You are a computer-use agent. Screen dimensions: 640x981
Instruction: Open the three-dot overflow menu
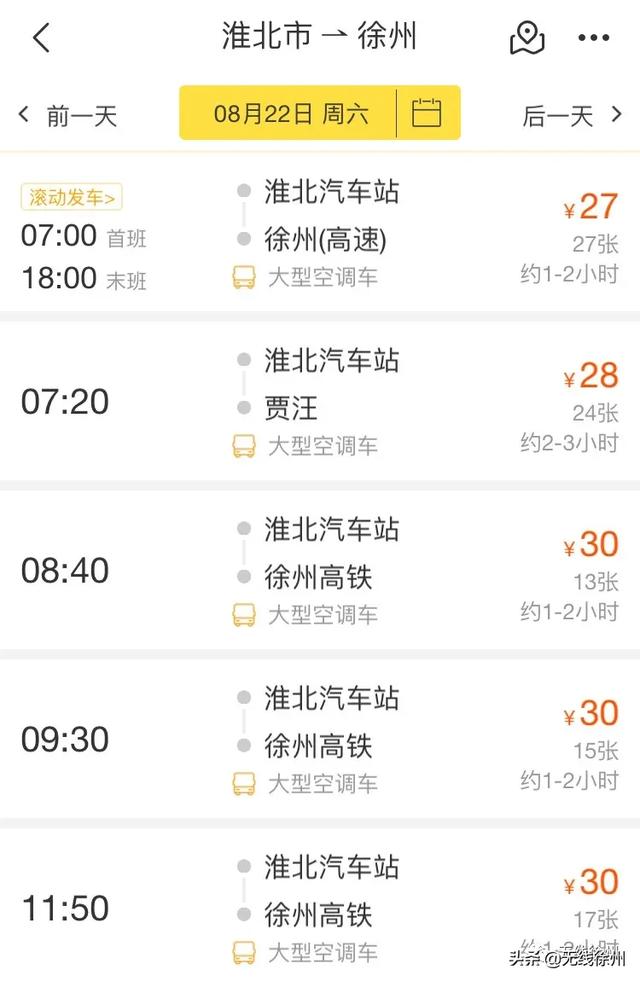(x=593, y=39)
